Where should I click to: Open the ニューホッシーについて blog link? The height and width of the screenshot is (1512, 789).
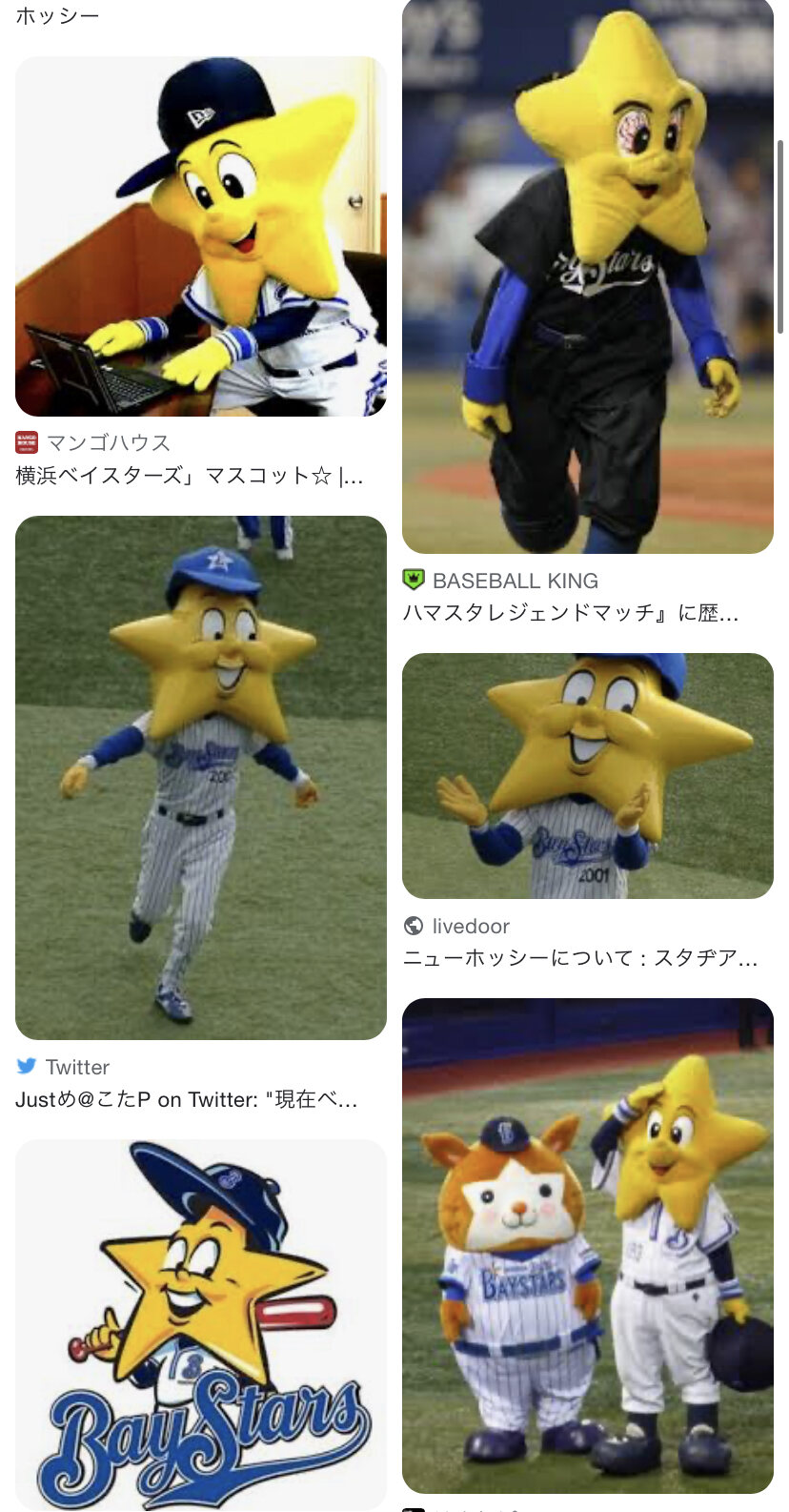pos(580,958)
